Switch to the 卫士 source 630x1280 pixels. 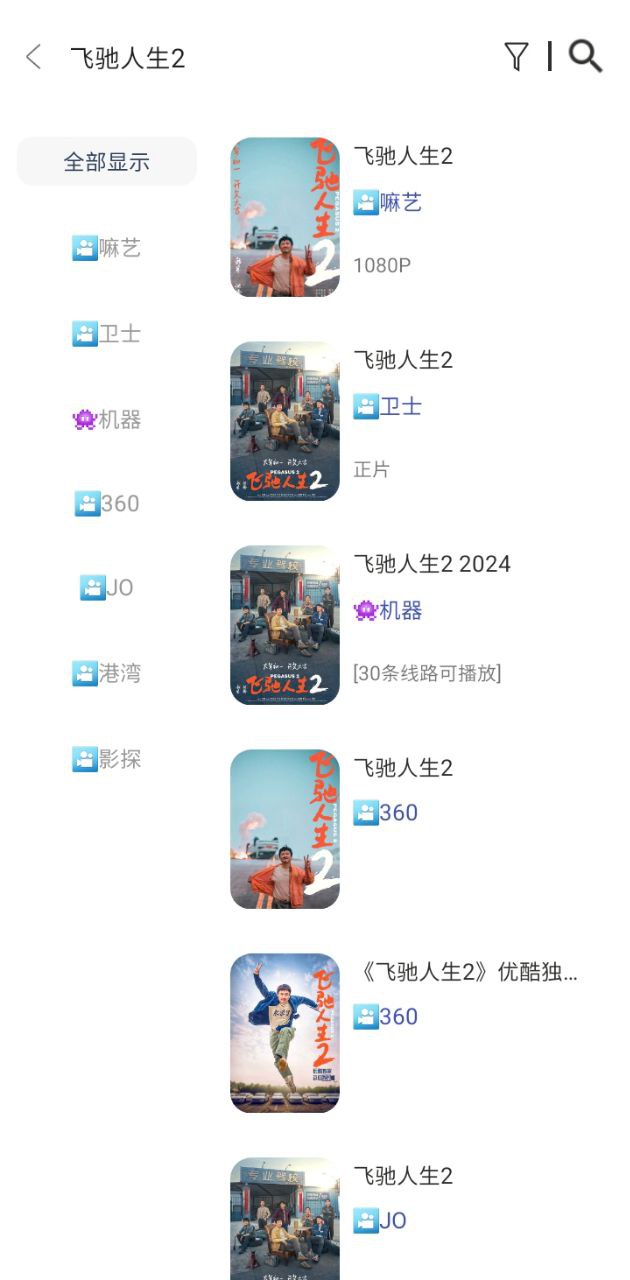[107, 334]
